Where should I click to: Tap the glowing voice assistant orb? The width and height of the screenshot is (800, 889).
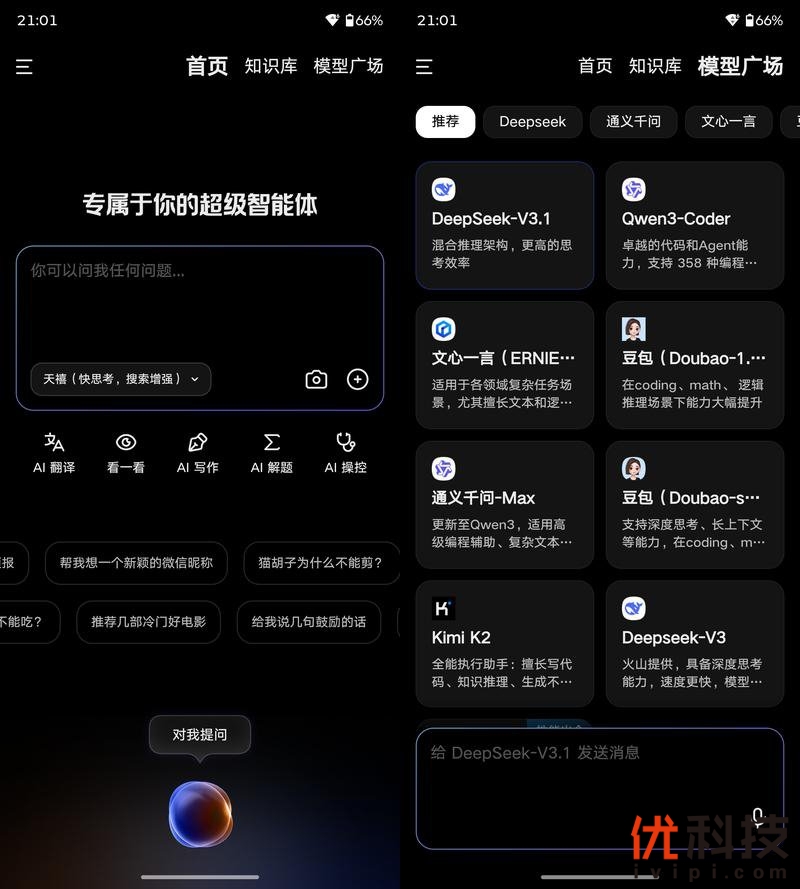point(200,813)
